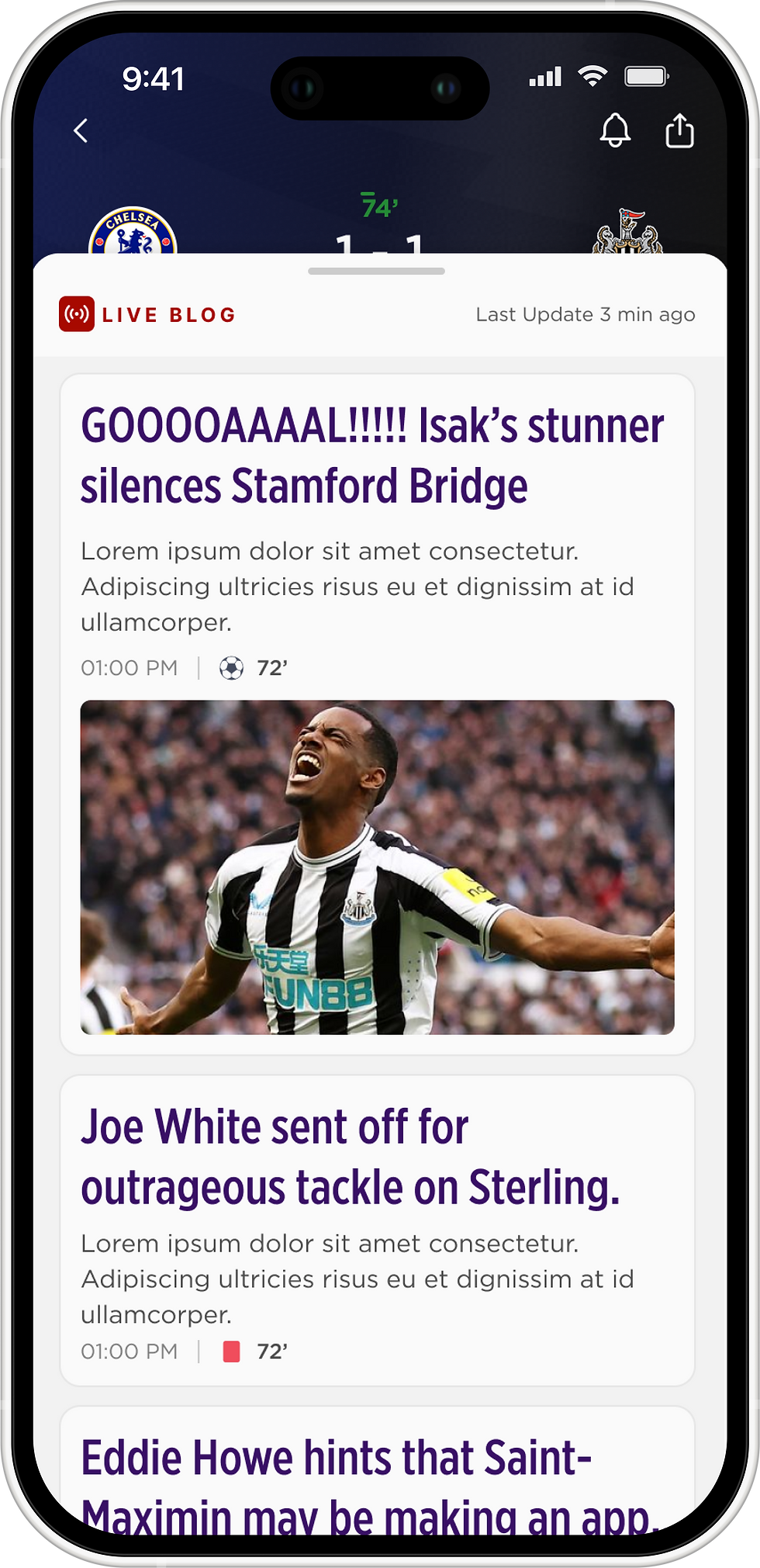Screen dimensions: 760x1568
Task: Share this match
Action: [679, 130]
